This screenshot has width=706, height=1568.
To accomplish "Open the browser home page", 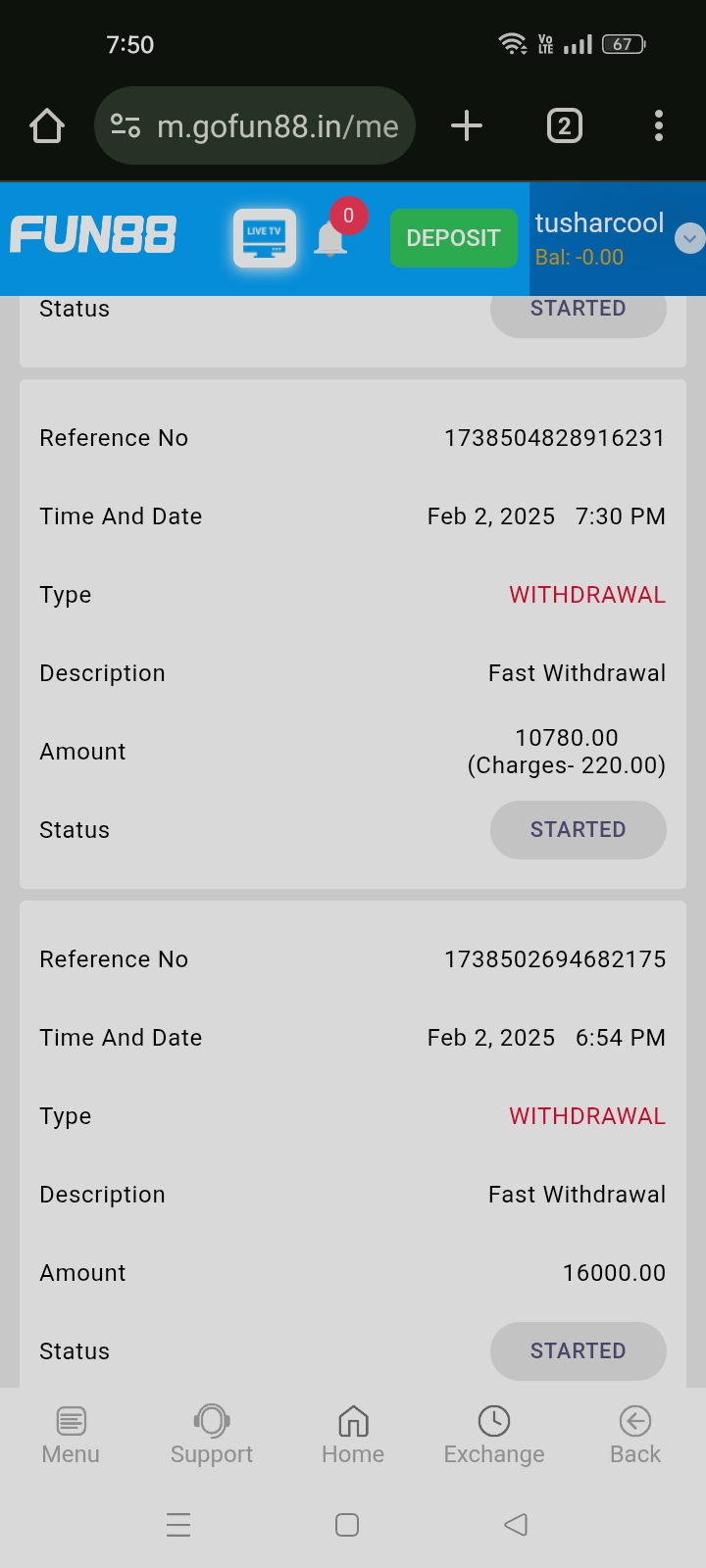I will [x=47, y=125].
